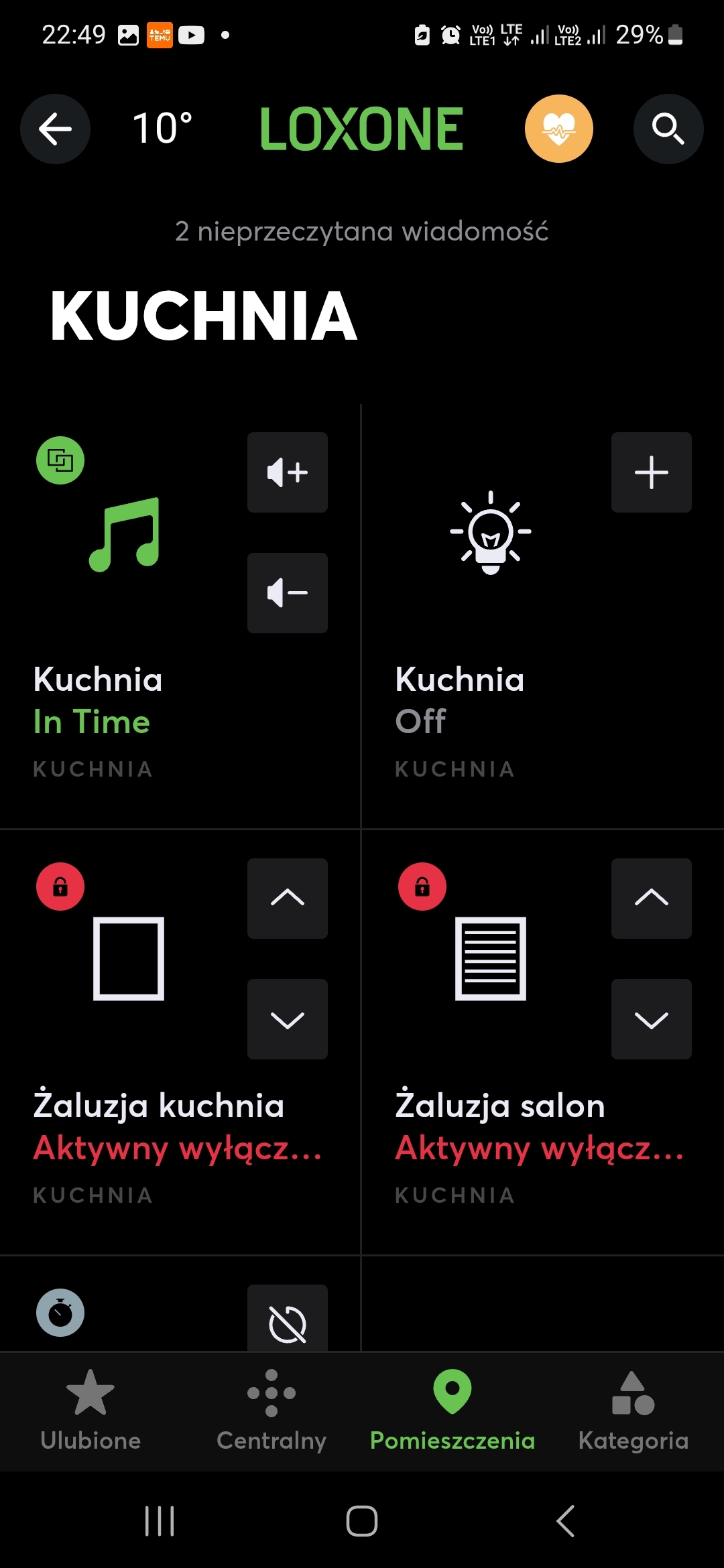The height and width of the screenshot is (1568, 724).
Task: Switch to the Centralny tab
Action: coord(271,1411)
